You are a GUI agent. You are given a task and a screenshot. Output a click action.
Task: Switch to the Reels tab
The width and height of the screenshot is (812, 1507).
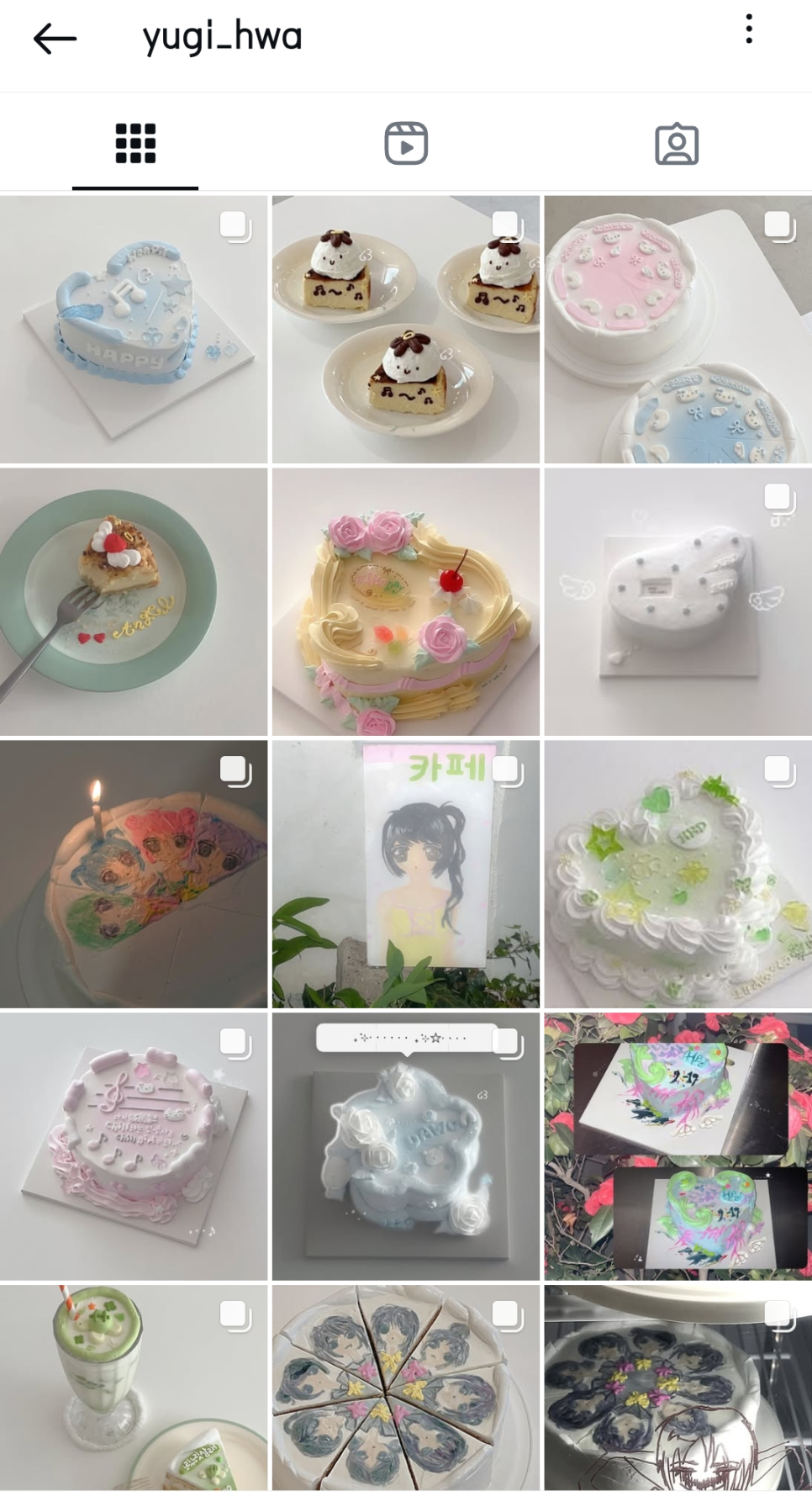tap(406, 143)
